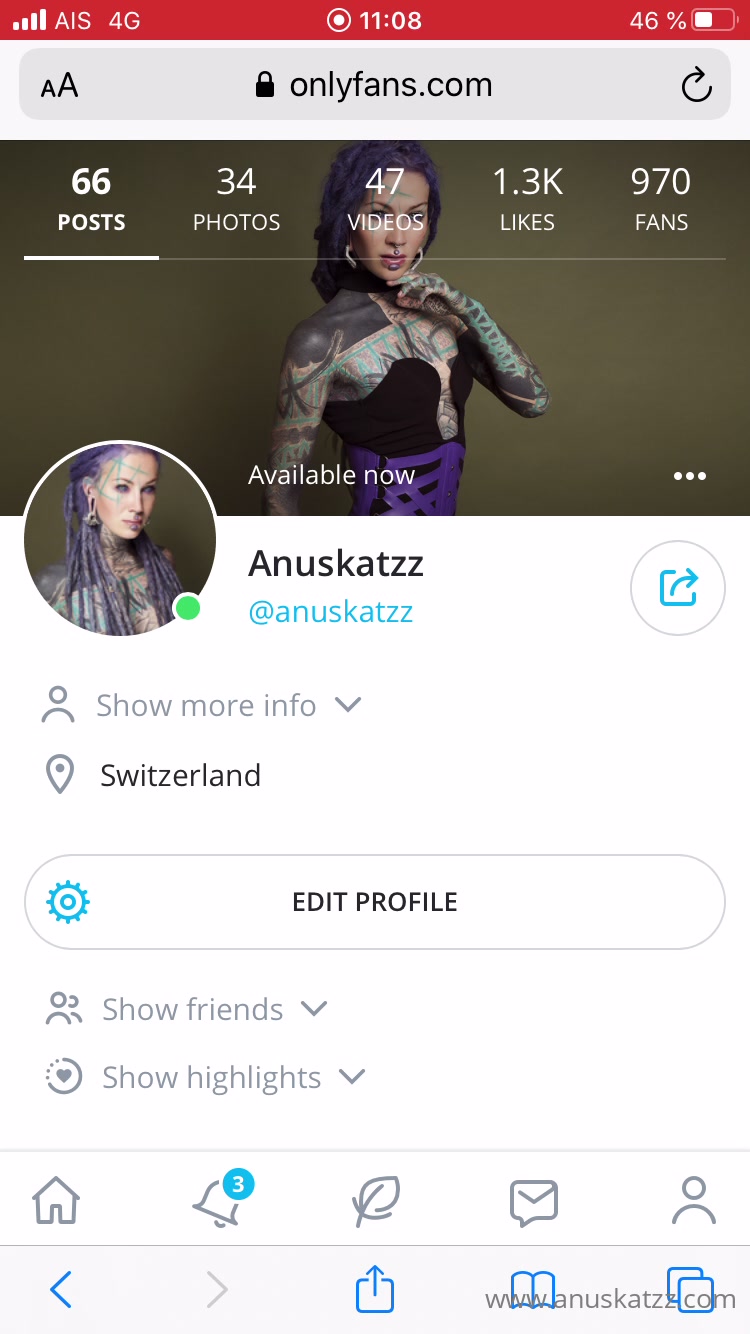Switch to the Posts tab
Viewport: 750px width, 1334px height.
tap(91, 200)
